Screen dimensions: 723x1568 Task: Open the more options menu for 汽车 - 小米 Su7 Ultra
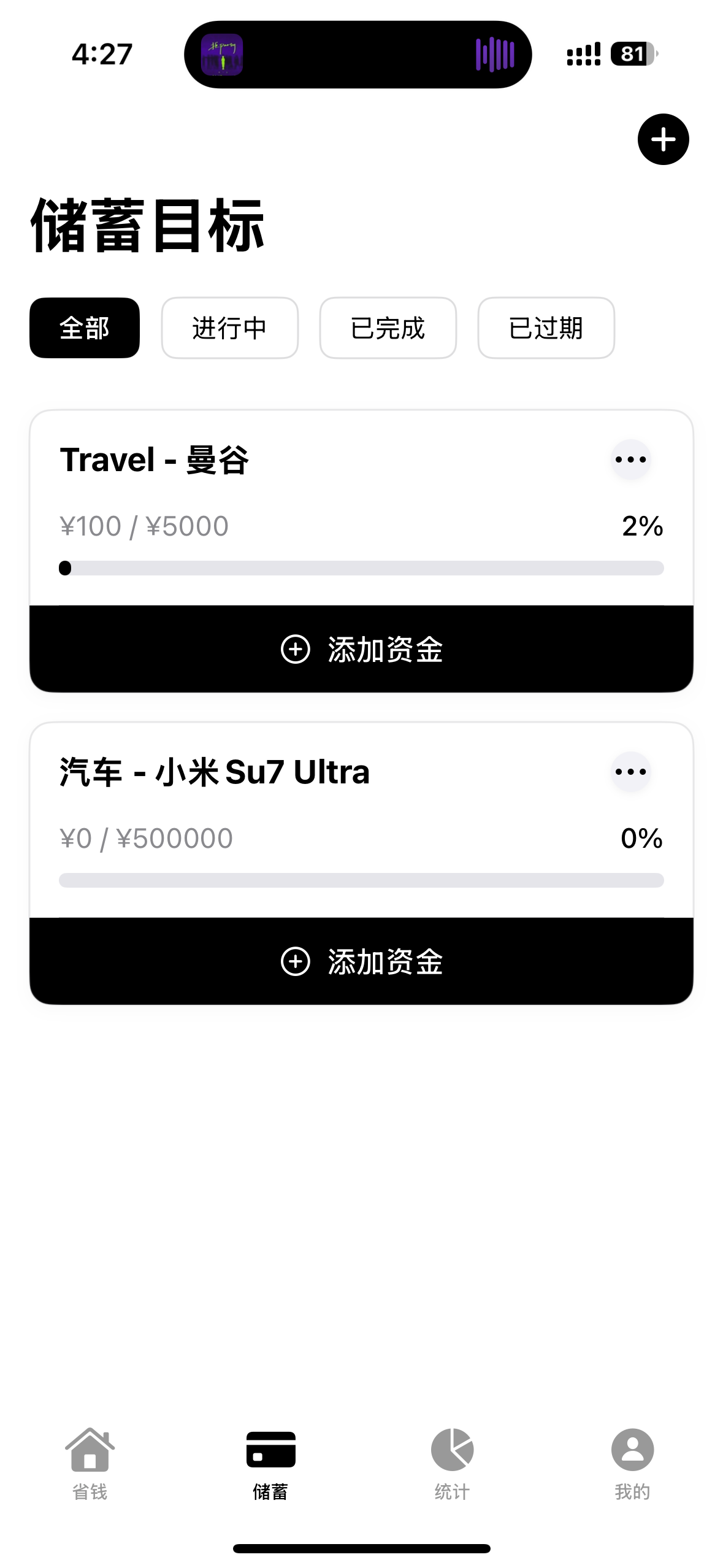(630, 772)
